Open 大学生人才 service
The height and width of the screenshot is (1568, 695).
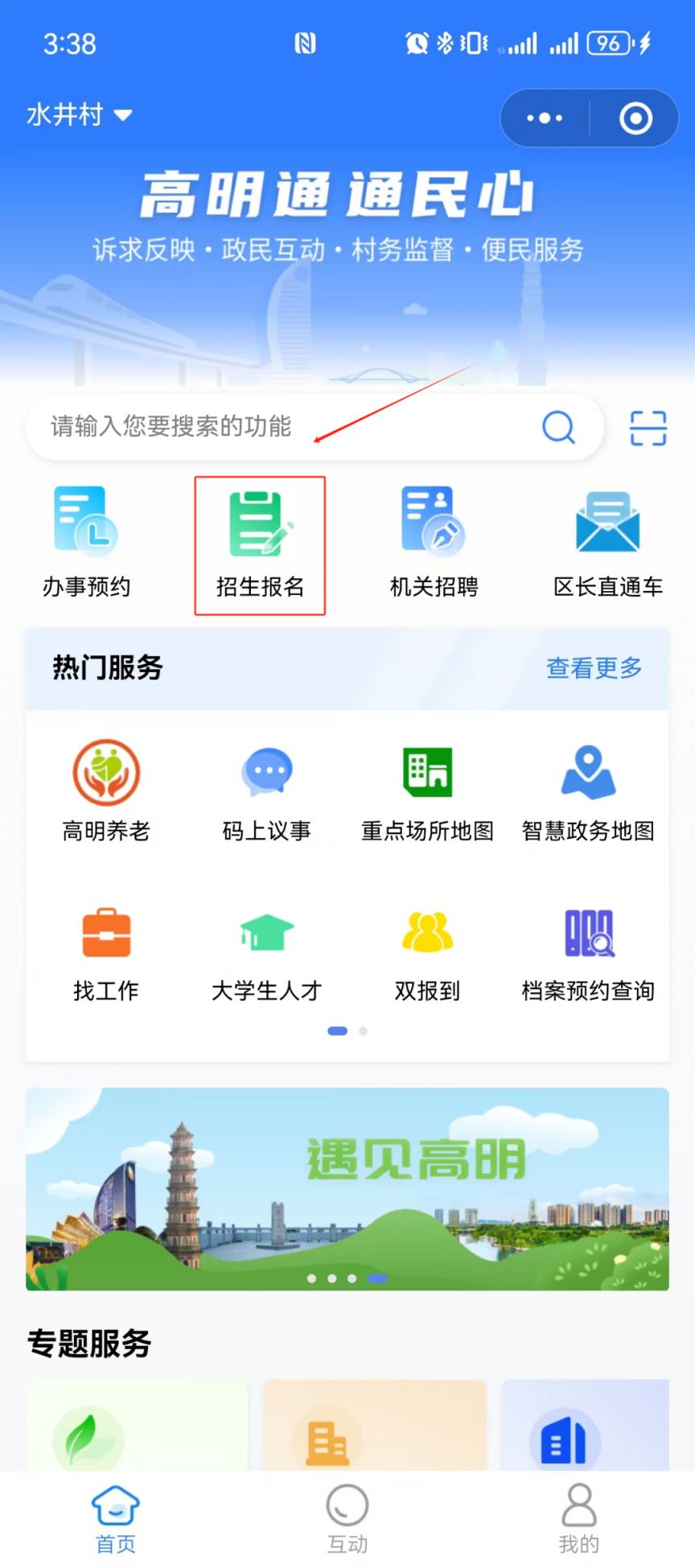coord(266,953)
